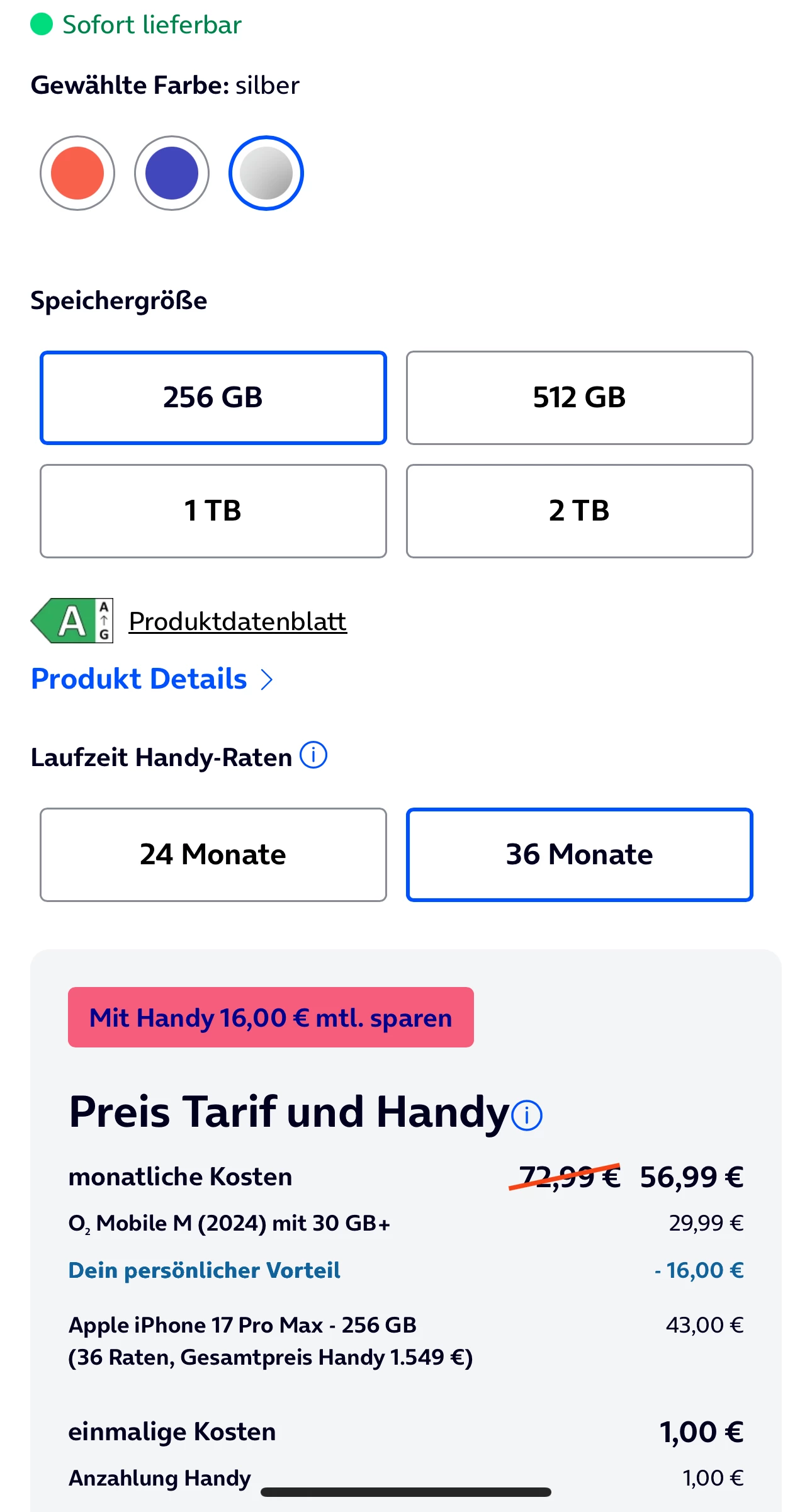Image resolution: width=812 pixels, height=1512 pixels.
Task: Pick the silver color swatch
Action: [266, 173]
